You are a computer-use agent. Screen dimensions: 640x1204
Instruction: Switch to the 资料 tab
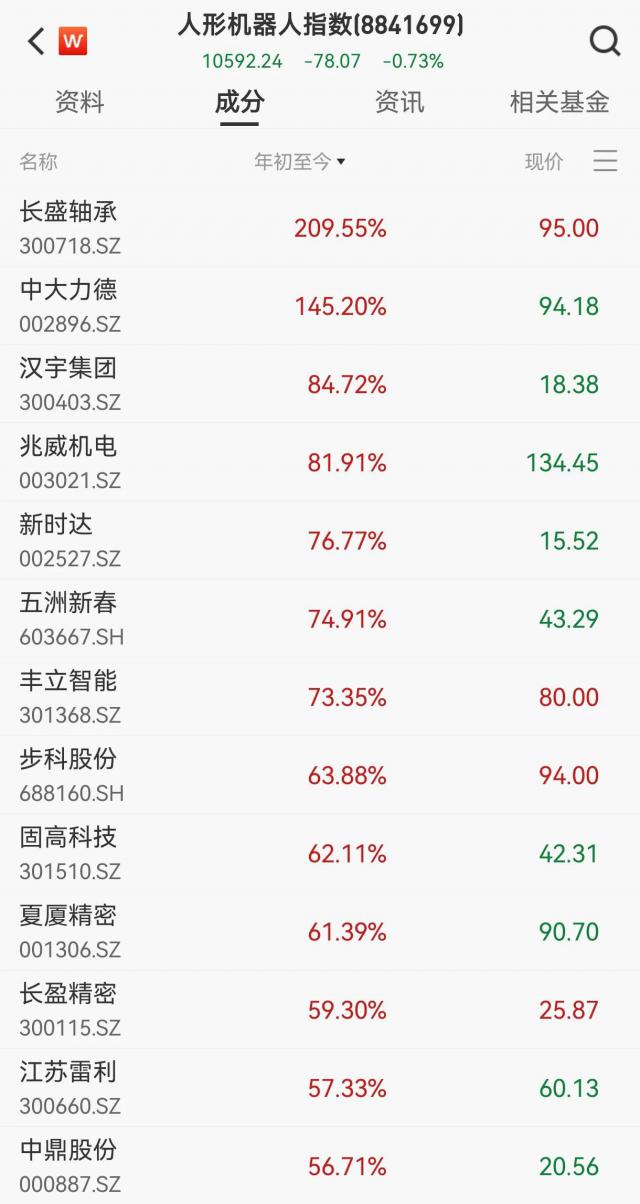pyautogui.click(x=79, y=102)
